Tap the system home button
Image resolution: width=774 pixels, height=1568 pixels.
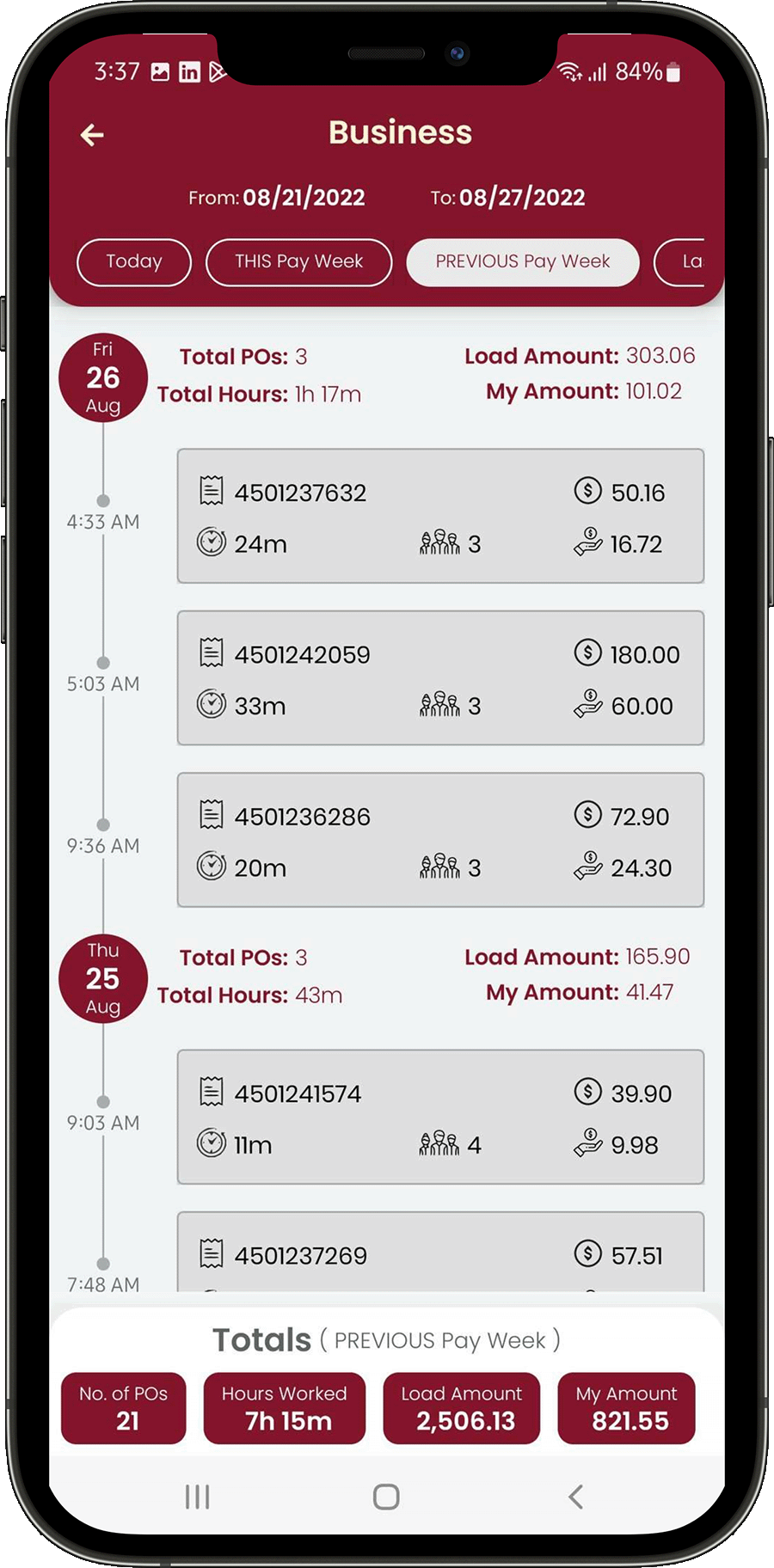coord(386,1497)
